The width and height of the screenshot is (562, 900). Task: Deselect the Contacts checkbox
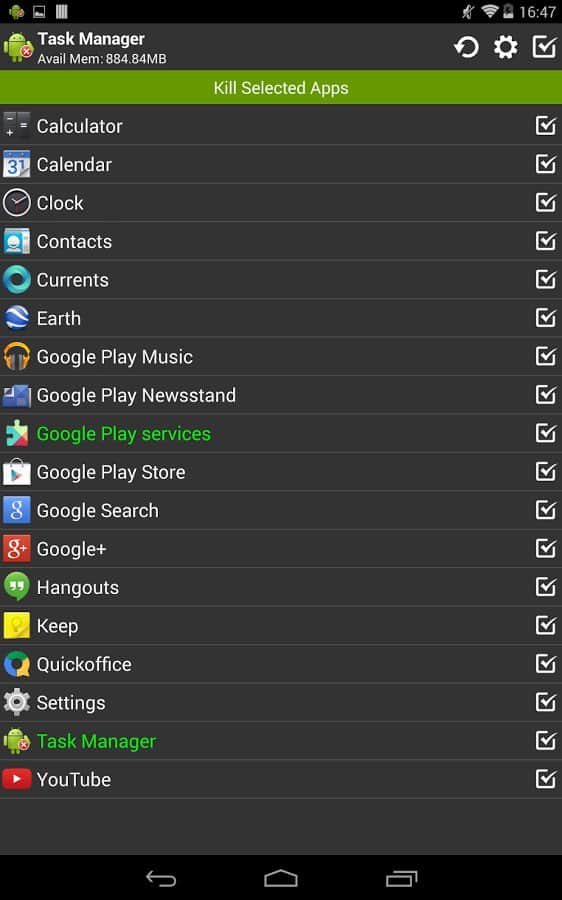(x=545, y=241)
